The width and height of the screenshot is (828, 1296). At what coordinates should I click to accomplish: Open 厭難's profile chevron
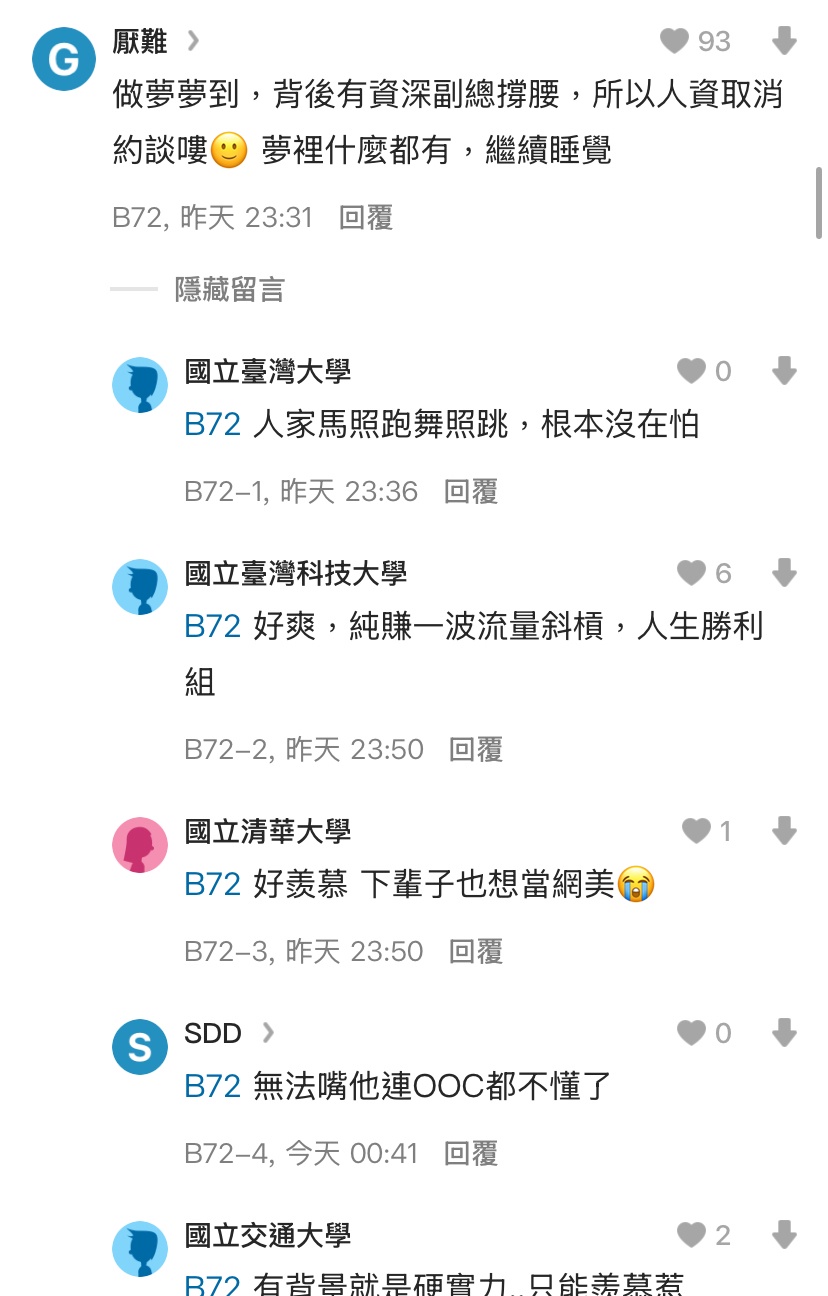pyautogui.click(x=193, y=41)
